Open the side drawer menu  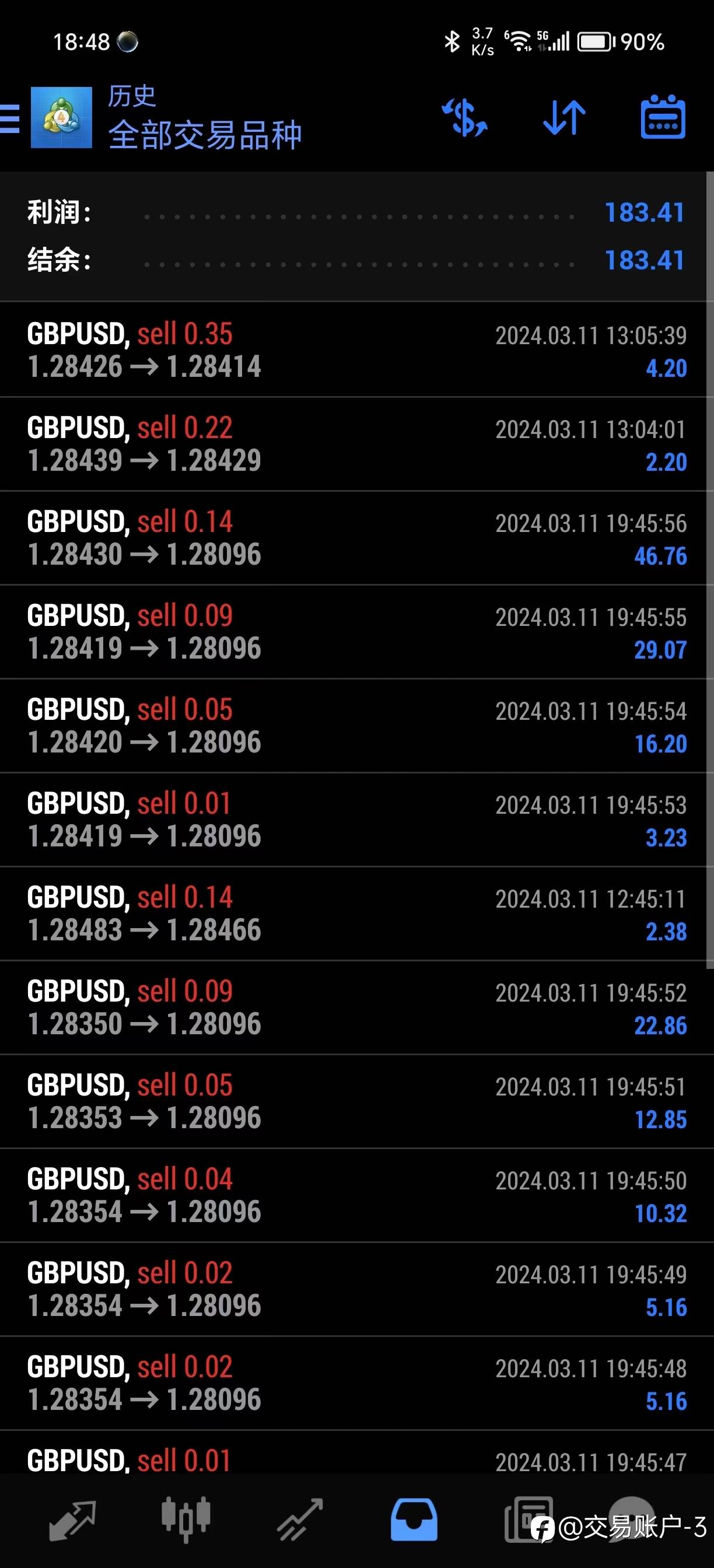tap(10, 117)
